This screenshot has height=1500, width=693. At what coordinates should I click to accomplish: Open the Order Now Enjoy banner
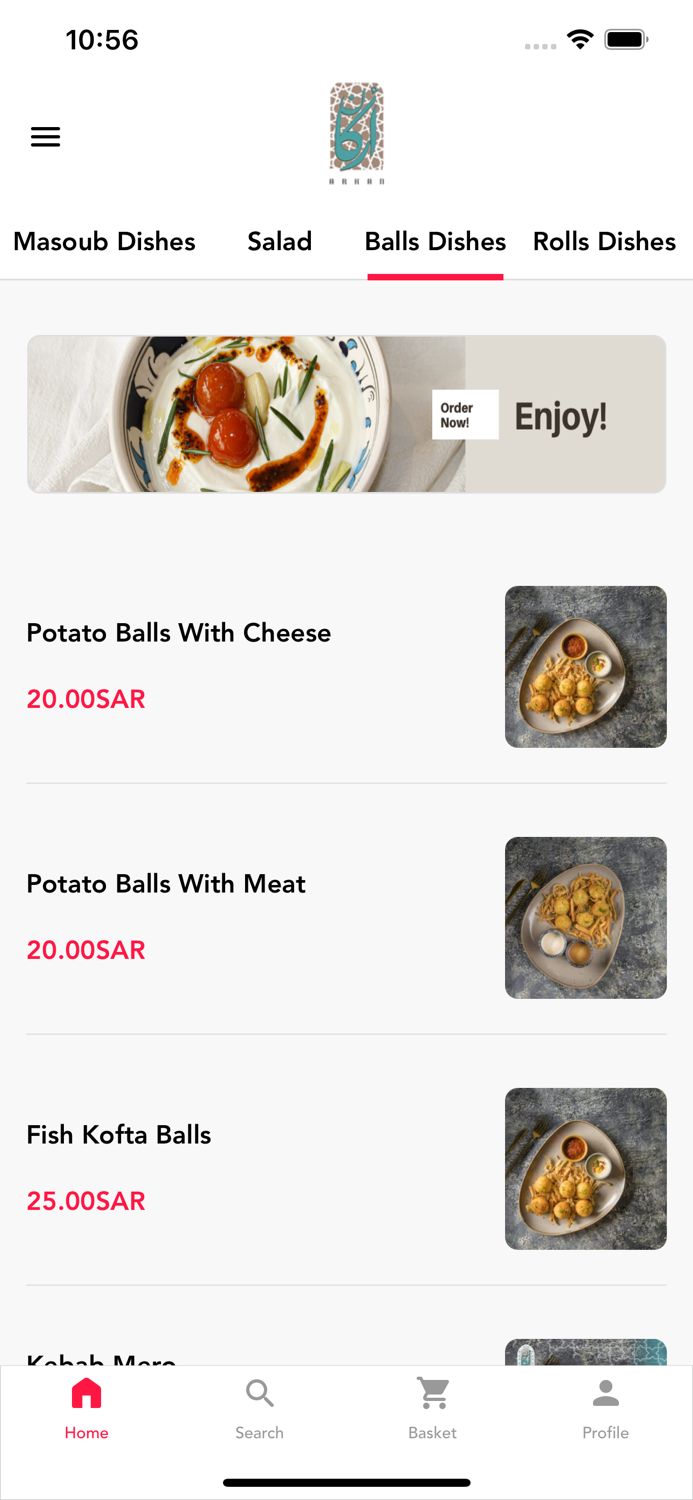point(346,414)
